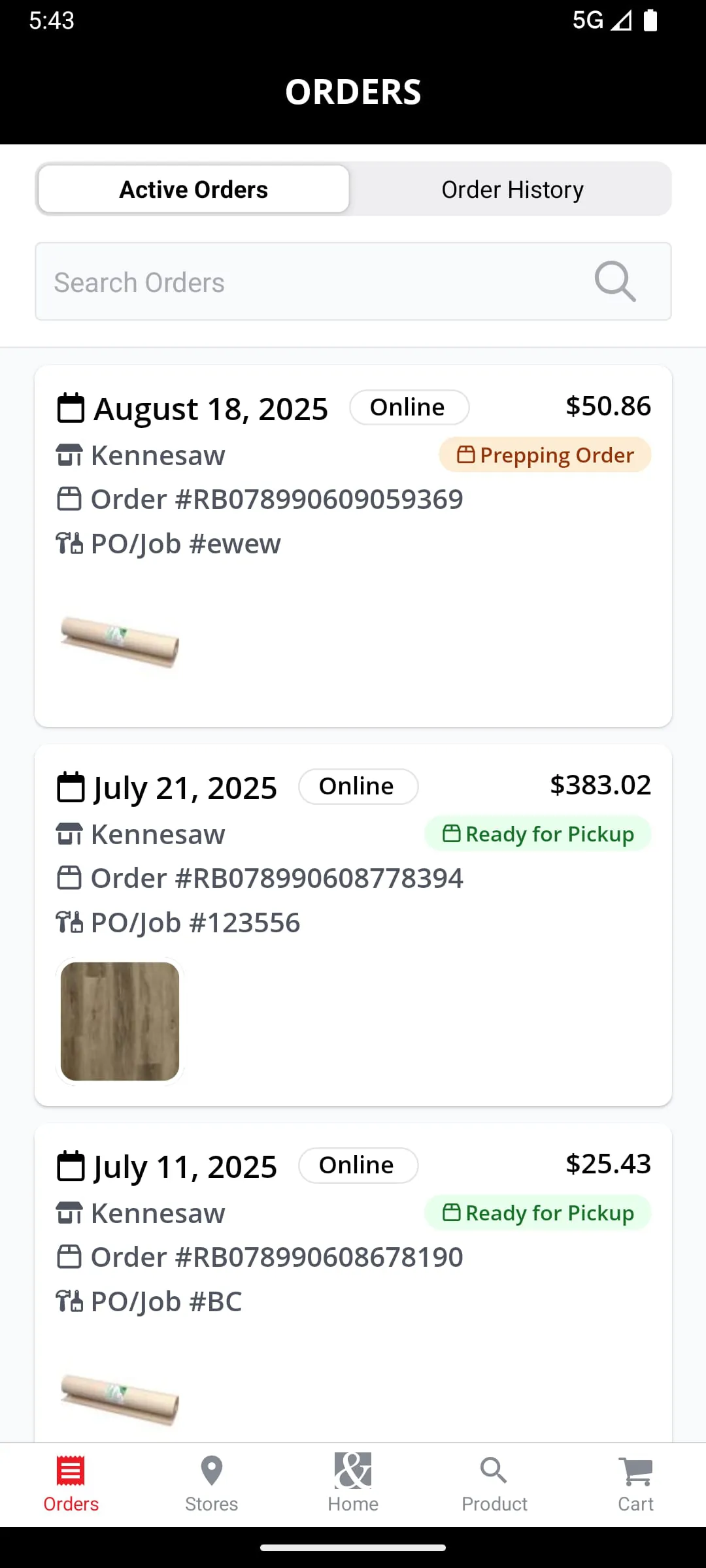The height and width of the screenshot is (1568, 706).
Task: Select the Active Orders tab
Action: point(193,189)
